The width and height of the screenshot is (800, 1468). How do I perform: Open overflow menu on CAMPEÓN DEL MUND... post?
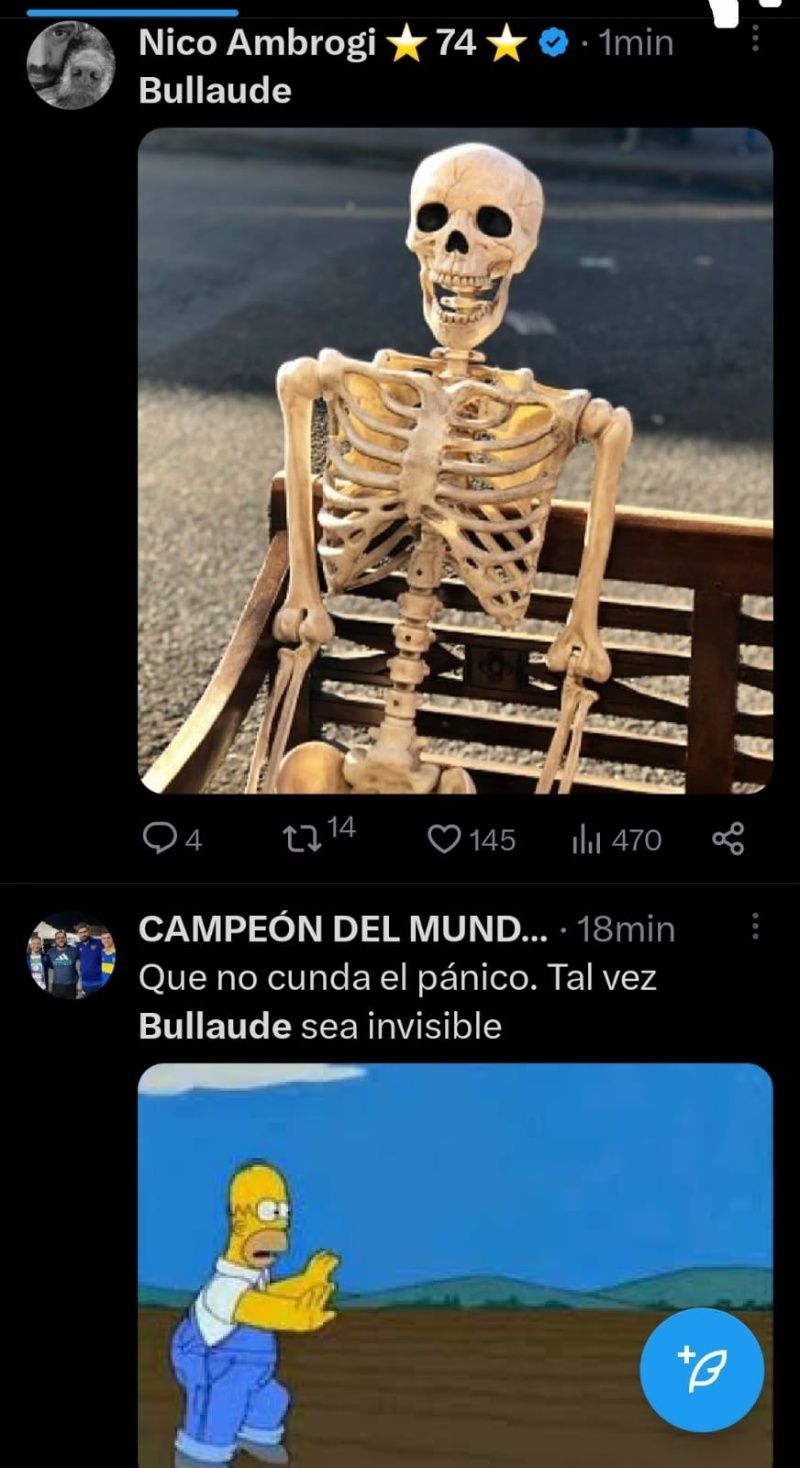point(755,927)
